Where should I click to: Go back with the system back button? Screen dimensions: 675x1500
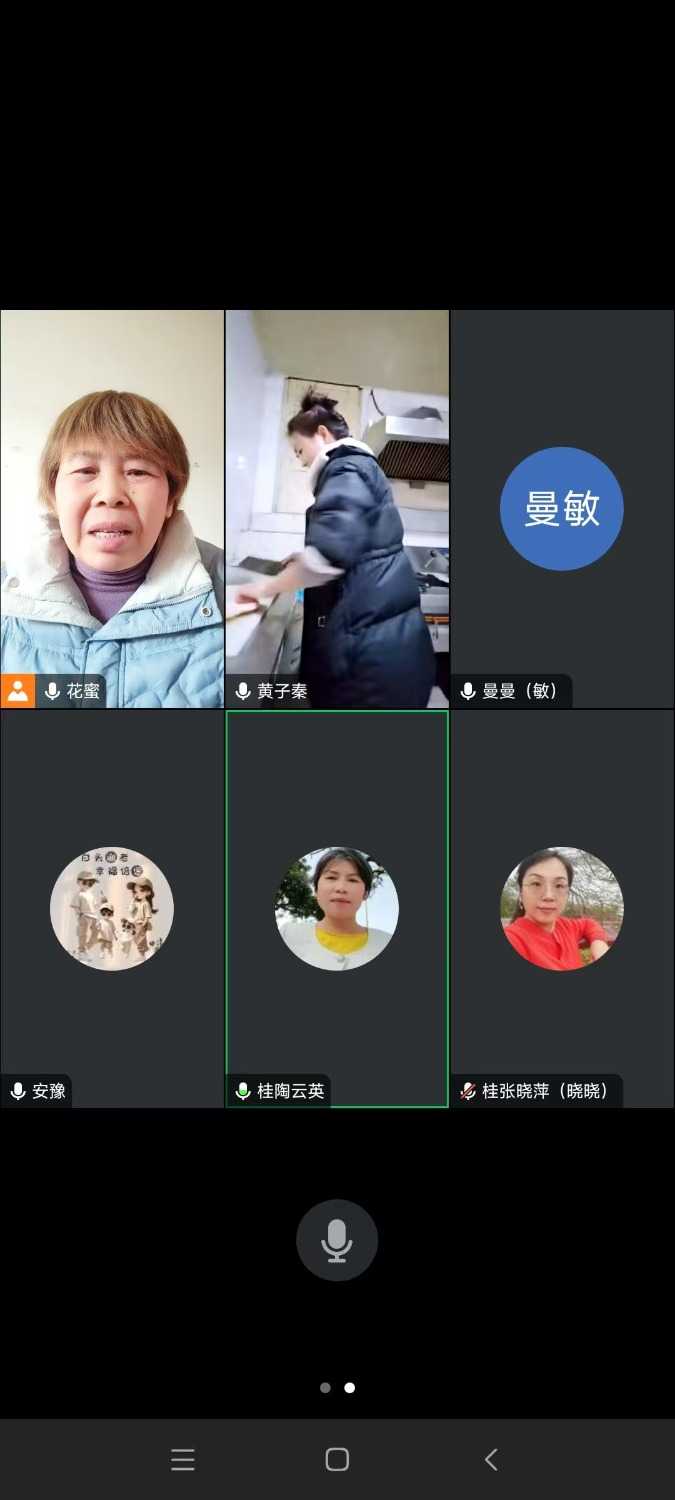(491, 1460)
